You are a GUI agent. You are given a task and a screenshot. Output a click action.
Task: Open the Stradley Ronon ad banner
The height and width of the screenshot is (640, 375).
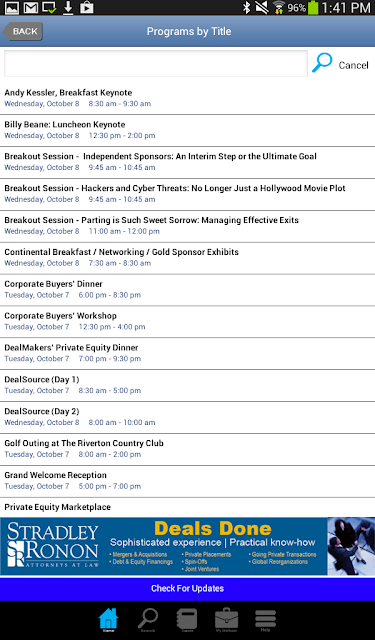[187, 547]
